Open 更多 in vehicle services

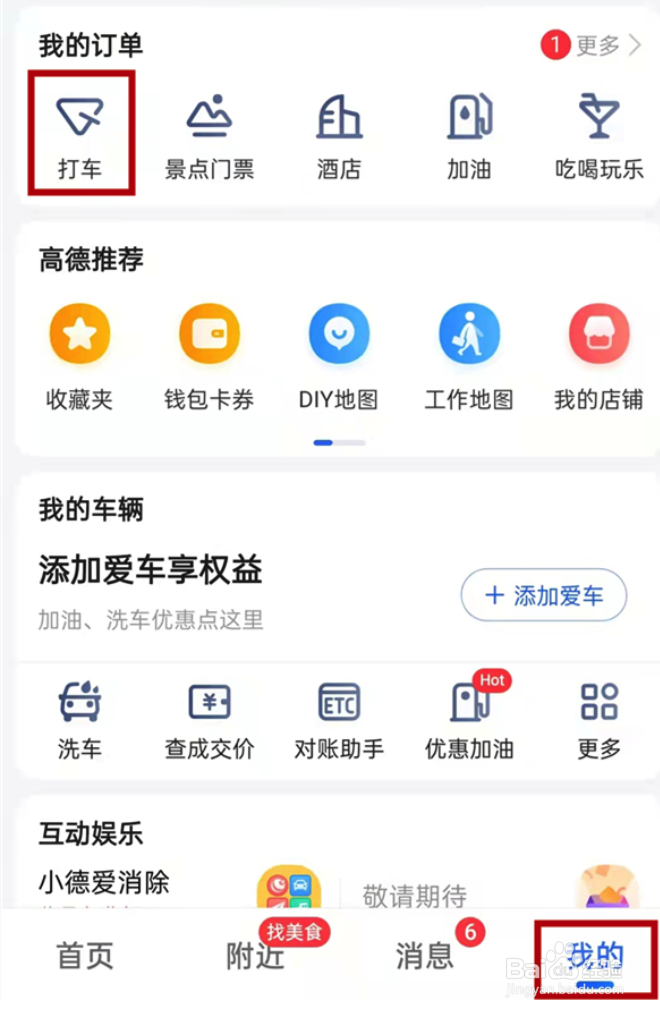point(599,721)
